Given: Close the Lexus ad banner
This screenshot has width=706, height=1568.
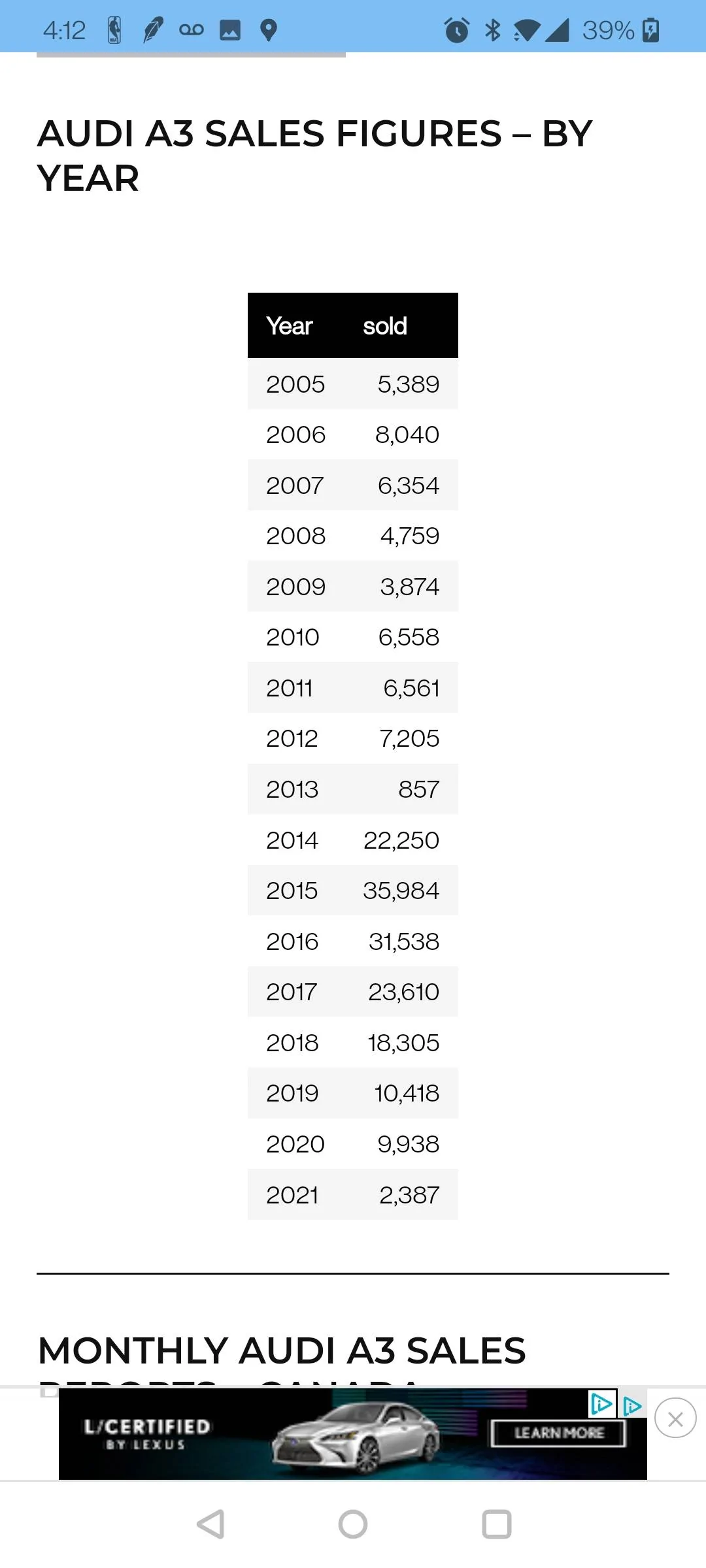Looking at the screenshot, I should tap(675, 1418).
